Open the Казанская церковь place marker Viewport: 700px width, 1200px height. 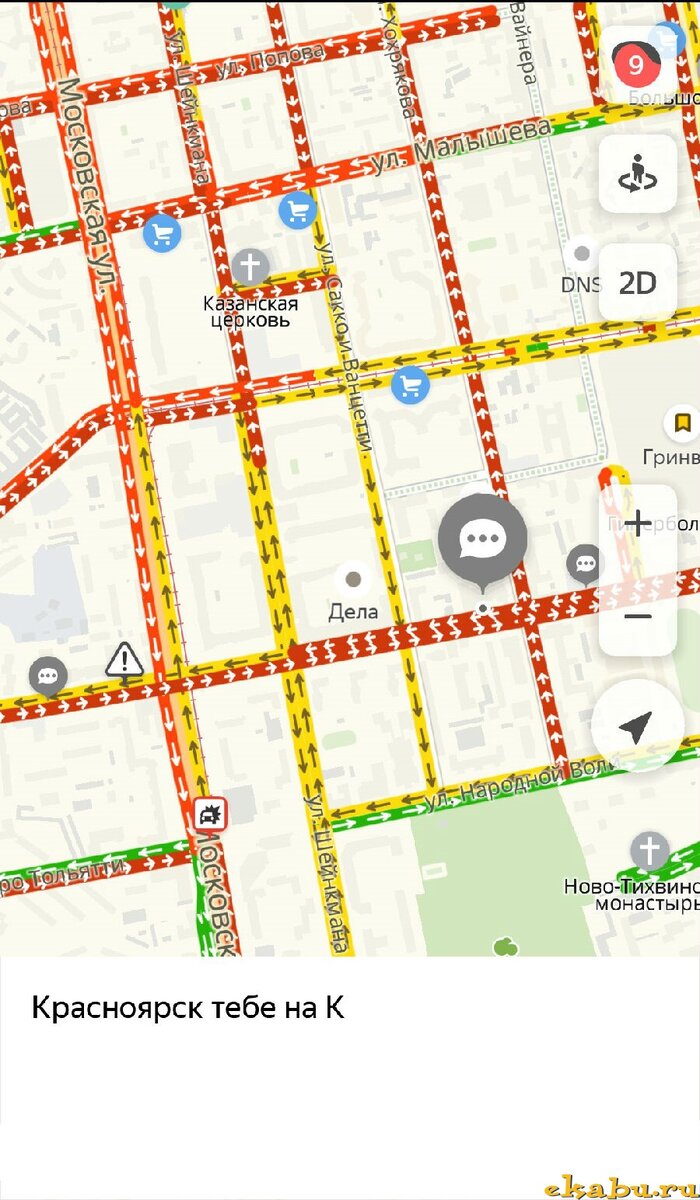[250, 268]
